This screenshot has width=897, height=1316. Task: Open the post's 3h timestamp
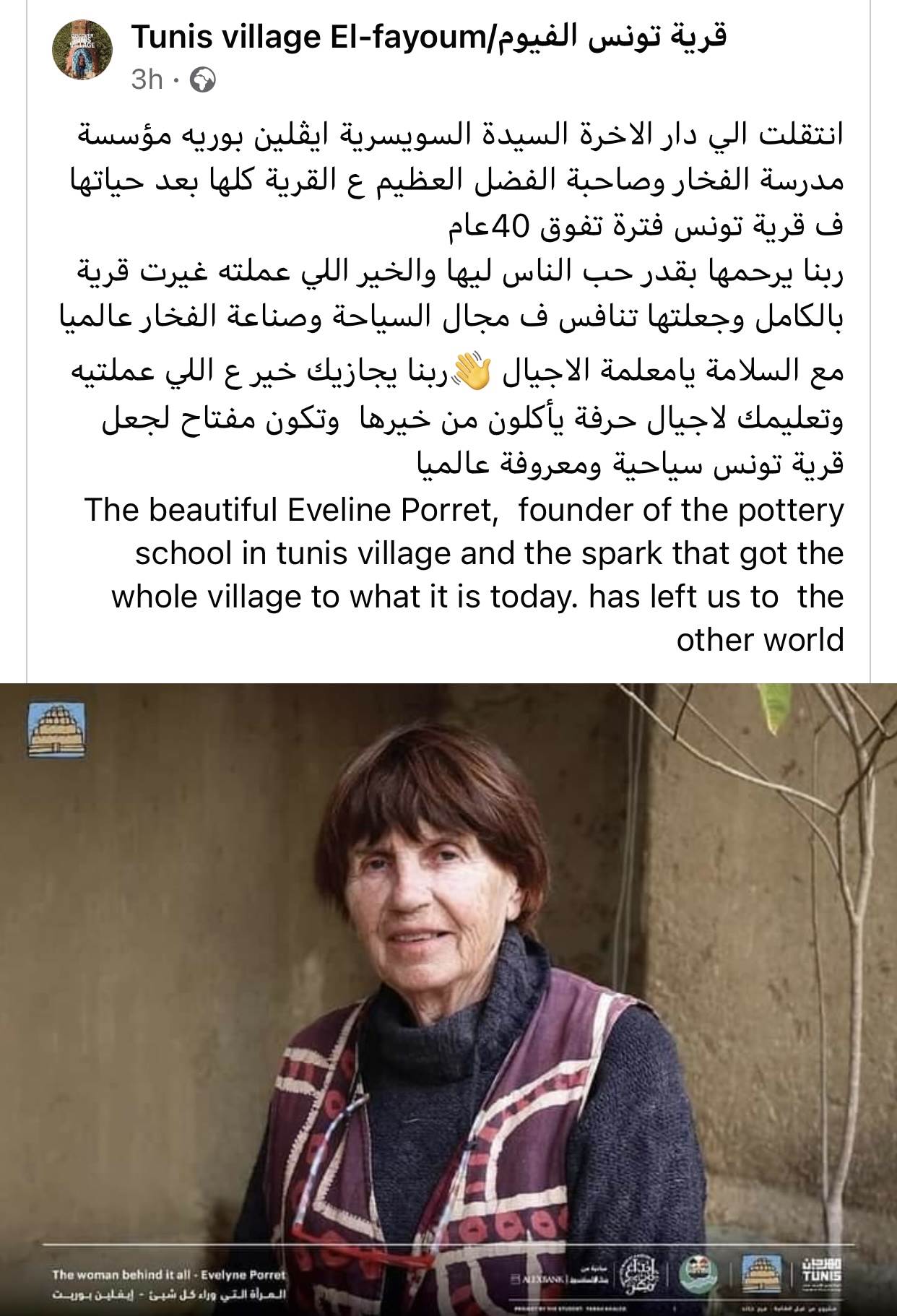point(147,79)
